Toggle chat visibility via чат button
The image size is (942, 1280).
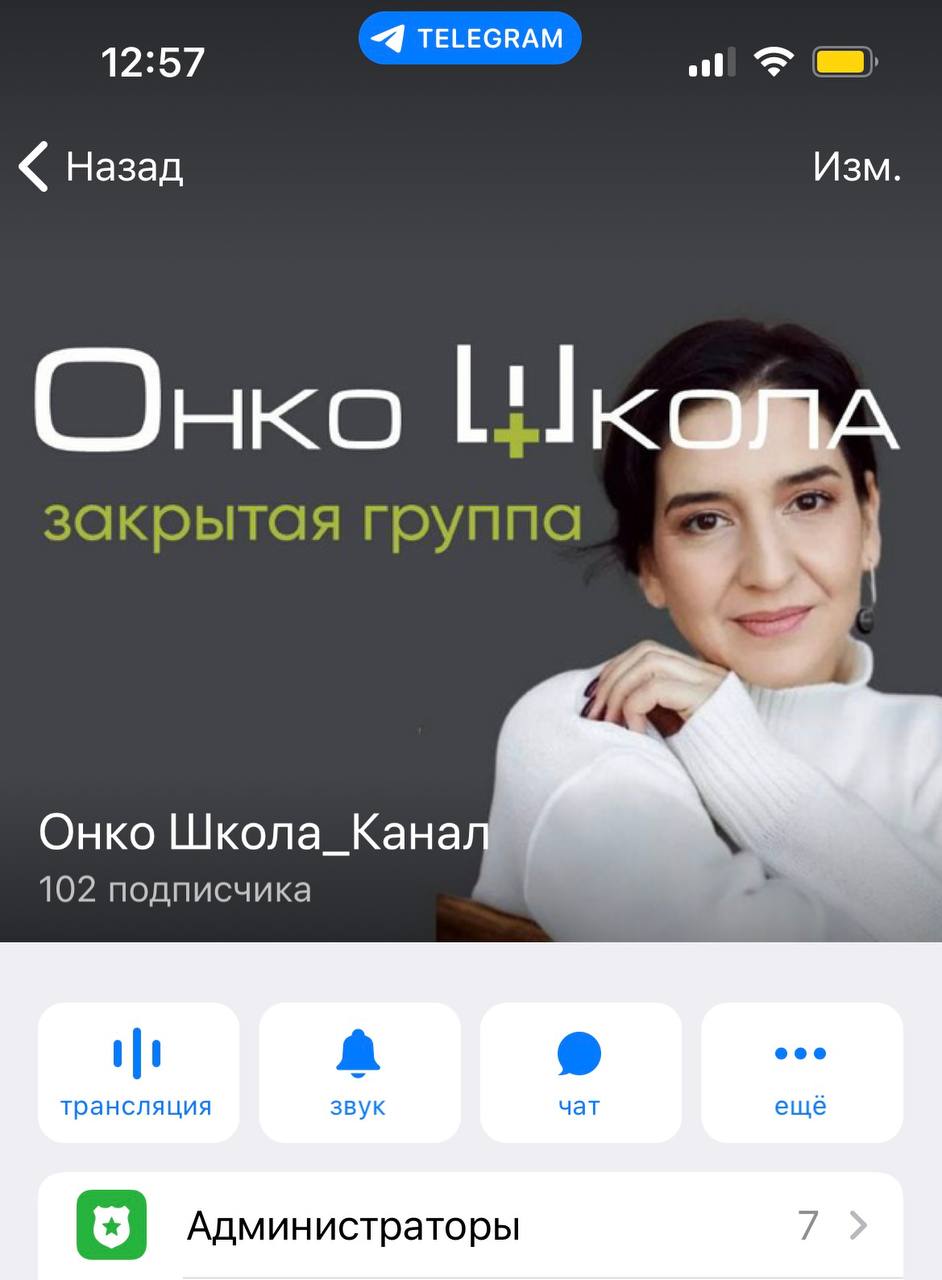click(580, 1070)
